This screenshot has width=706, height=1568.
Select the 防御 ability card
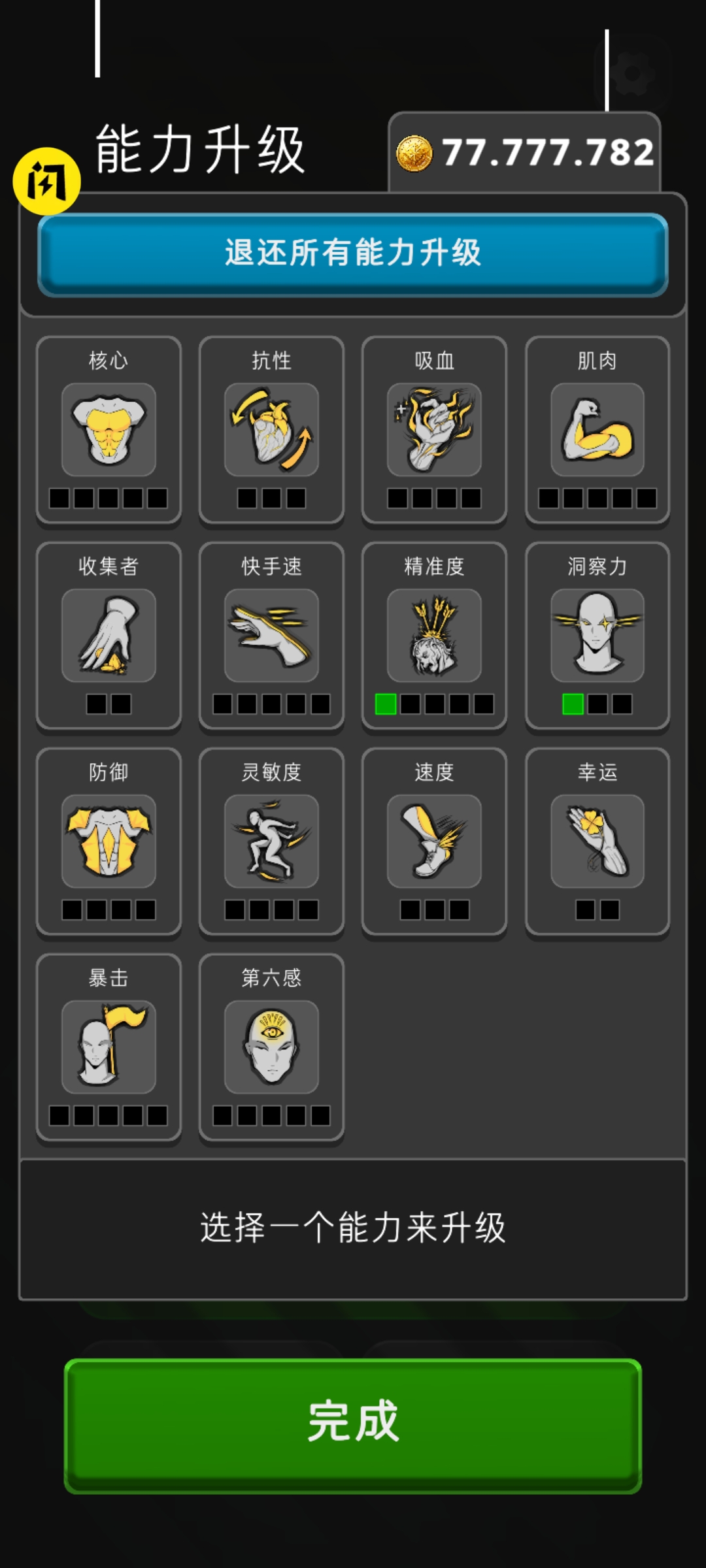coord(109,841)
